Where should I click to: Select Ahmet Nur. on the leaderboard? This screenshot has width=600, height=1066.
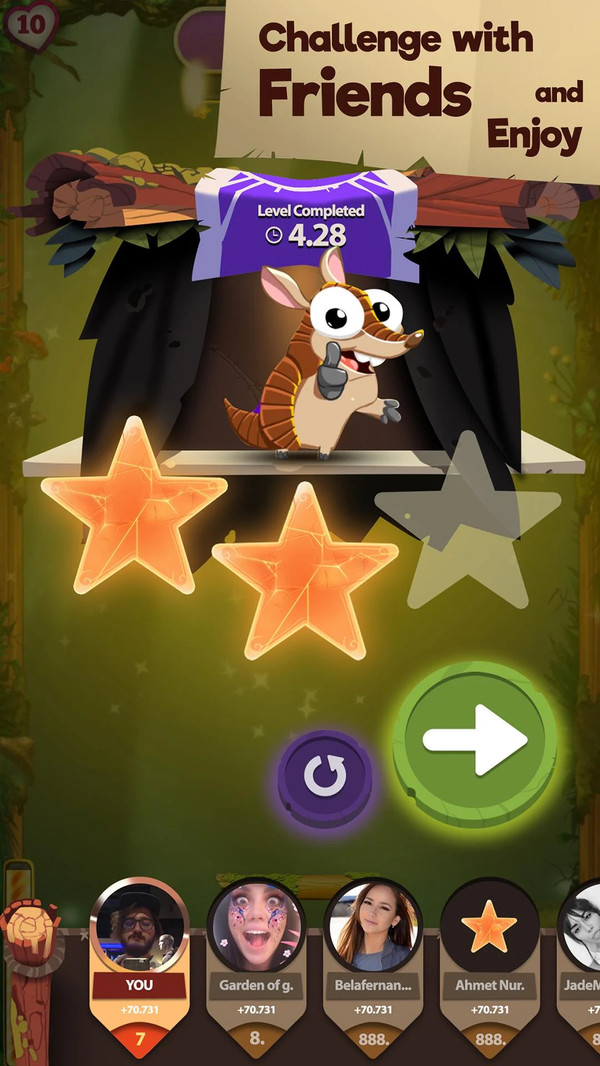(x=490, y=960)
